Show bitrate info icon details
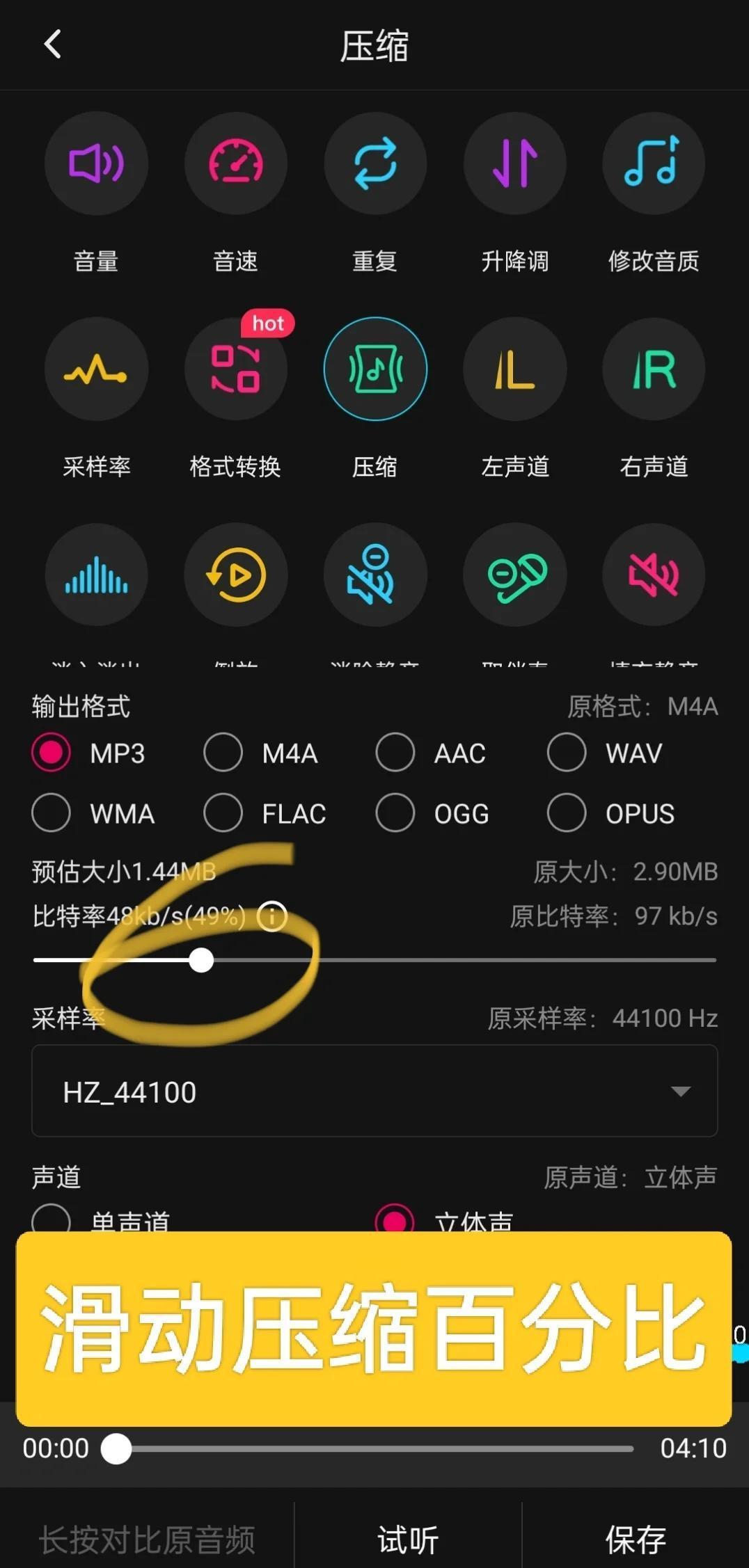This screenshot has width=749, height=1568. pos(272,916)
